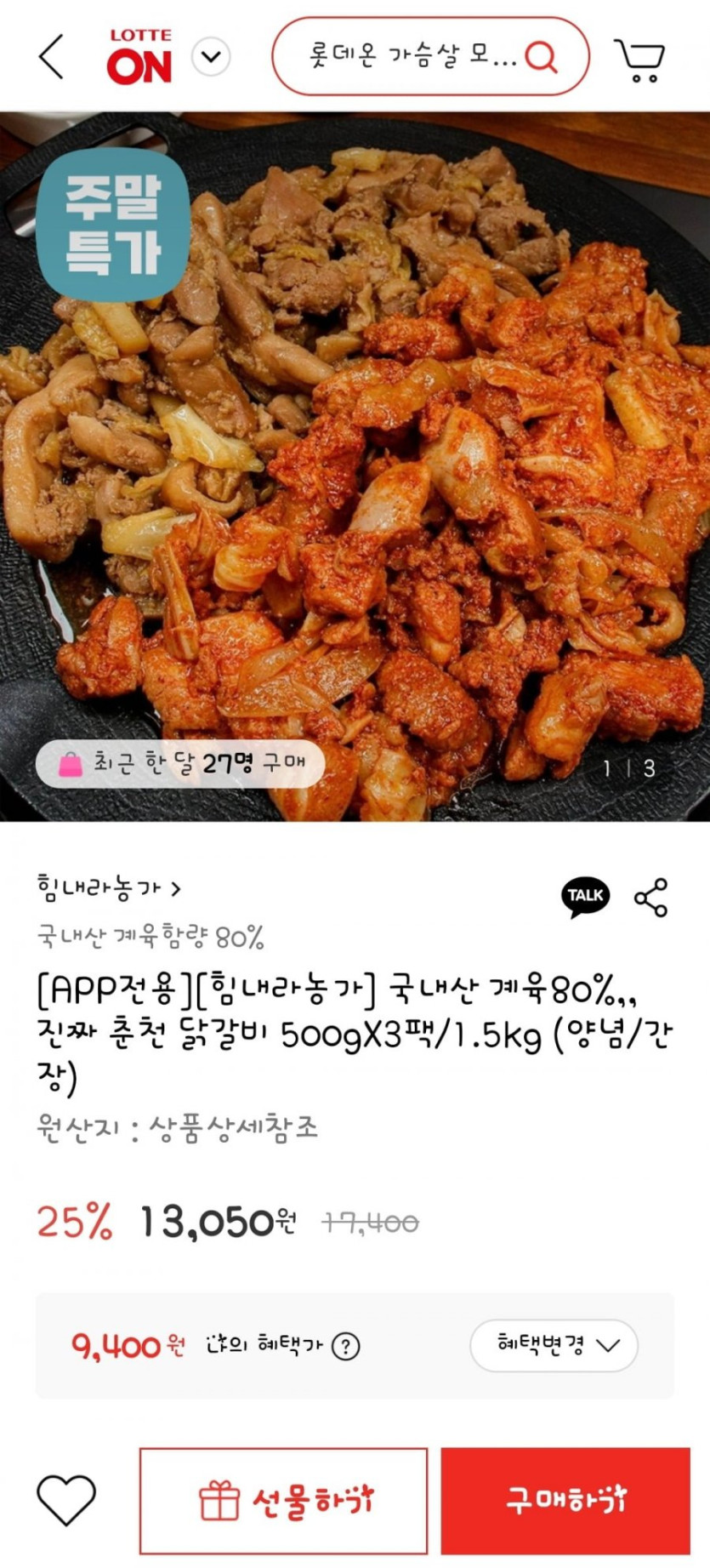Visit the 힘내라농가 seller page
710x1568 pixels.
[x=109, y=888]
